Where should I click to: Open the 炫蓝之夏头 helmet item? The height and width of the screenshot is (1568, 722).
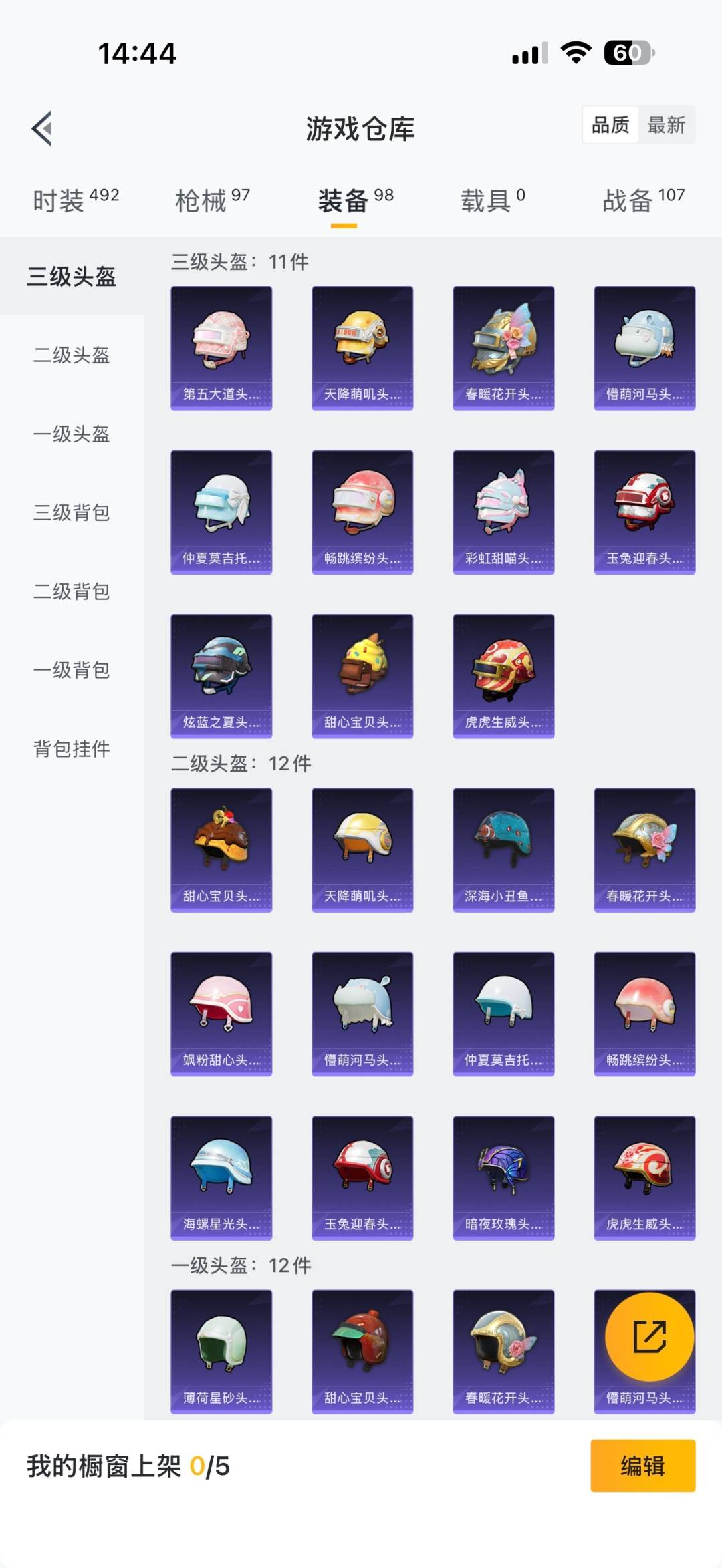(x=221, y=675)
